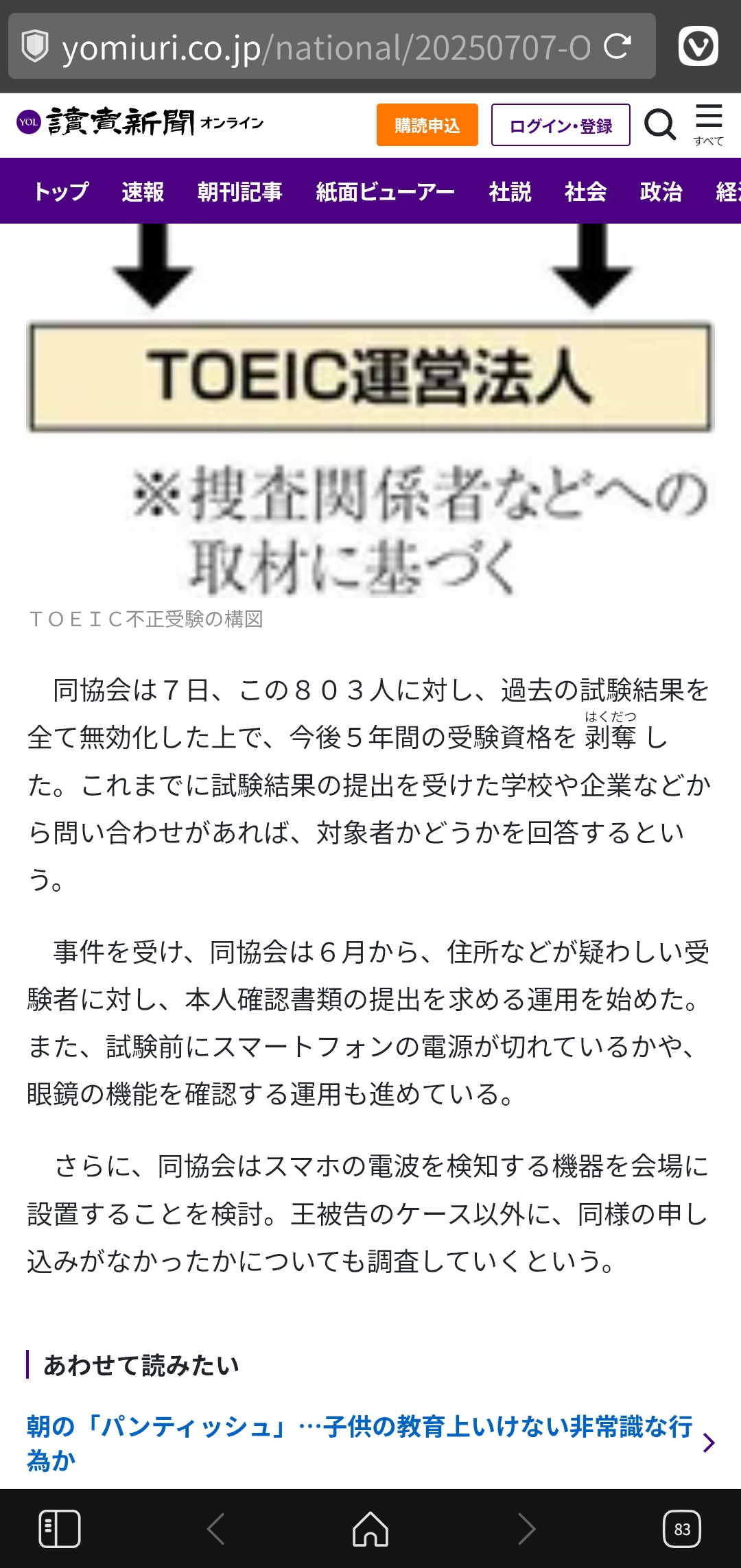Open the すべて hamburger menu

708,124
